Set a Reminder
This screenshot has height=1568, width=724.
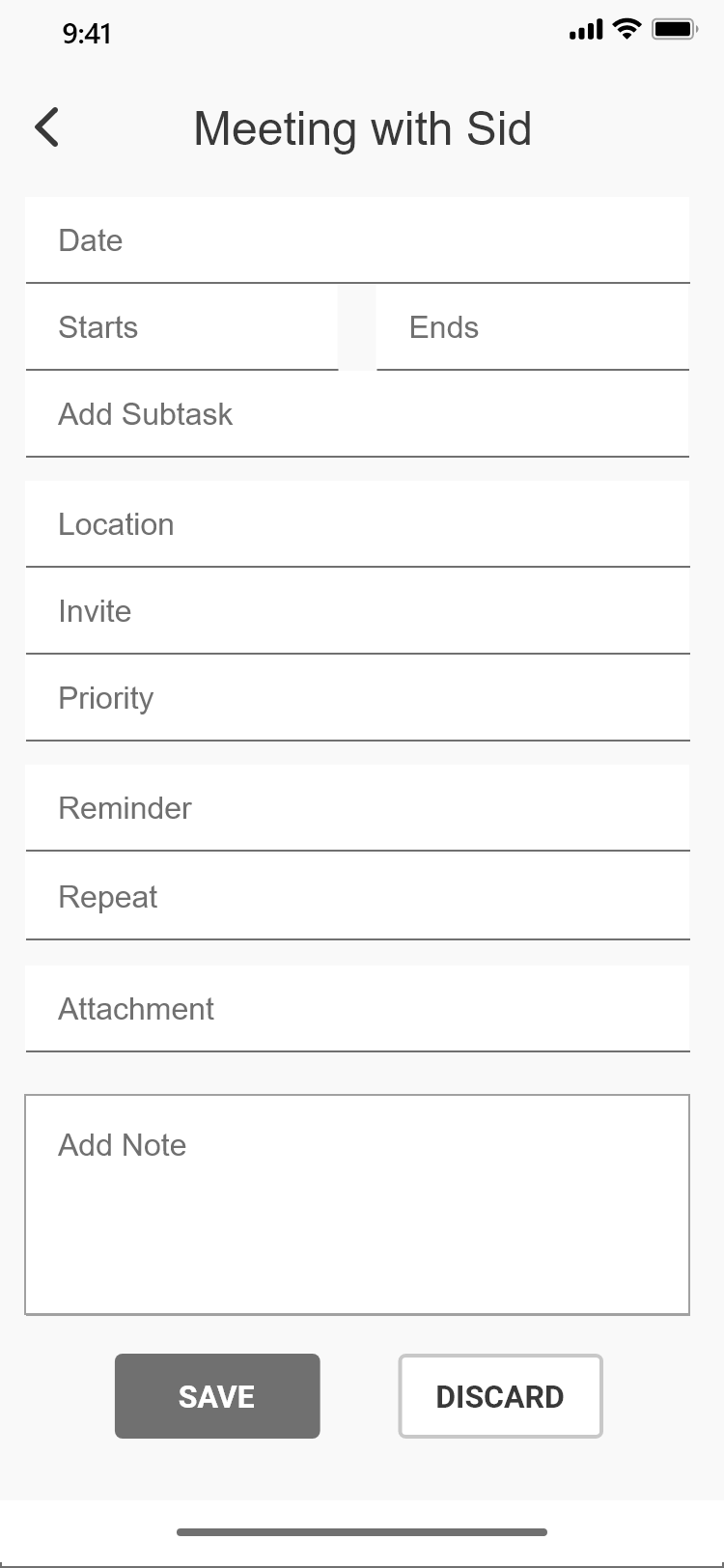[x=357, y=808]
